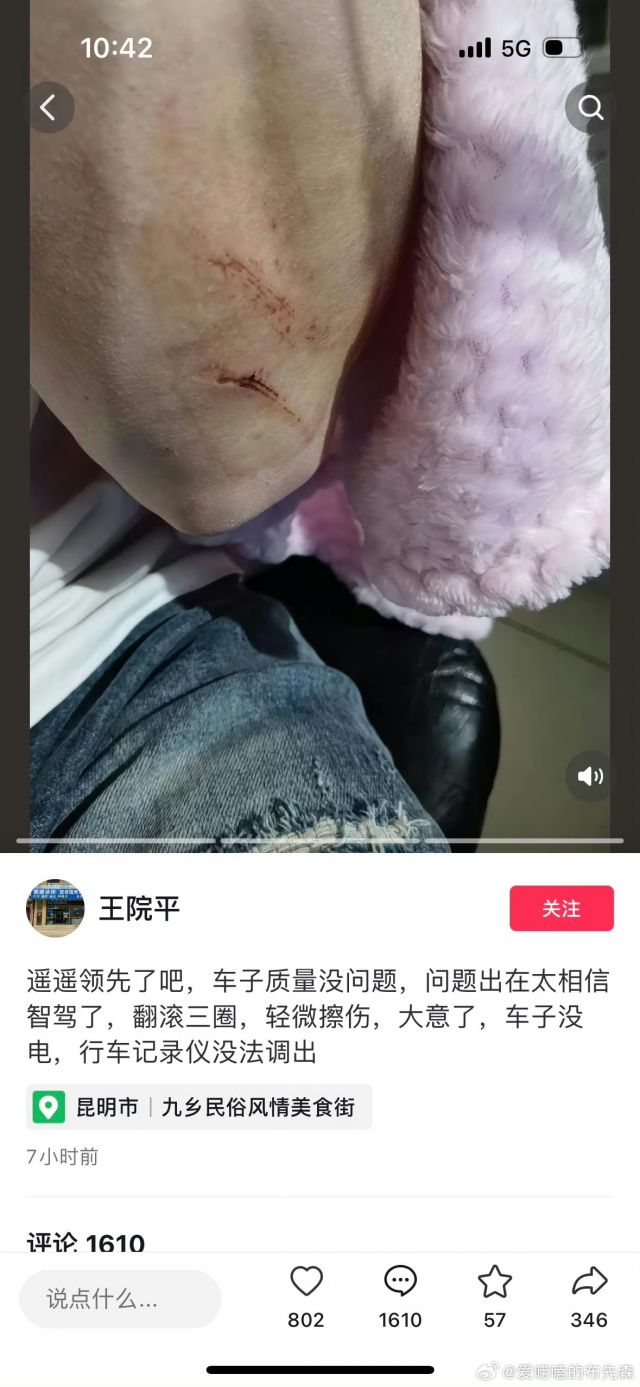
Task: Open search with the magnifier icon
Action: pos(591,108)
